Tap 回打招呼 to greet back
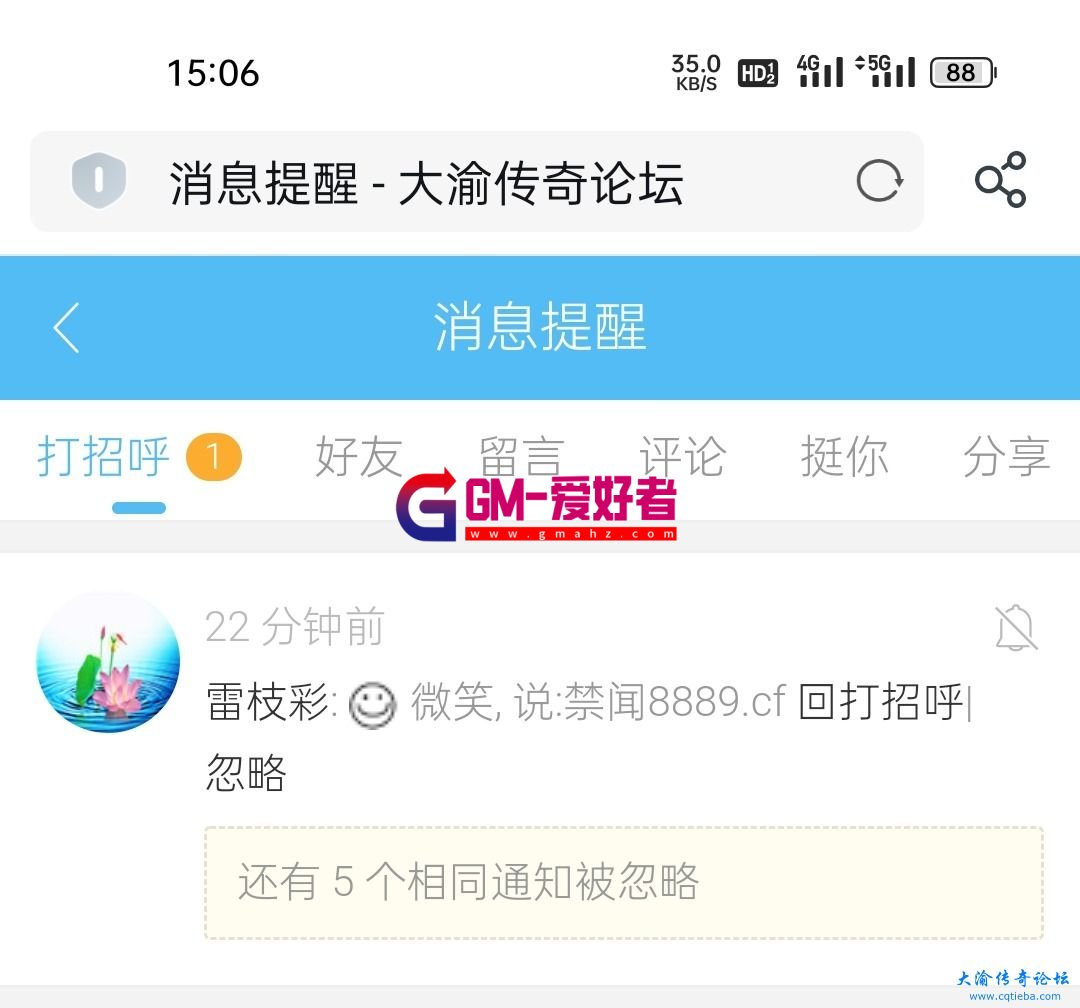 (881, 702)
